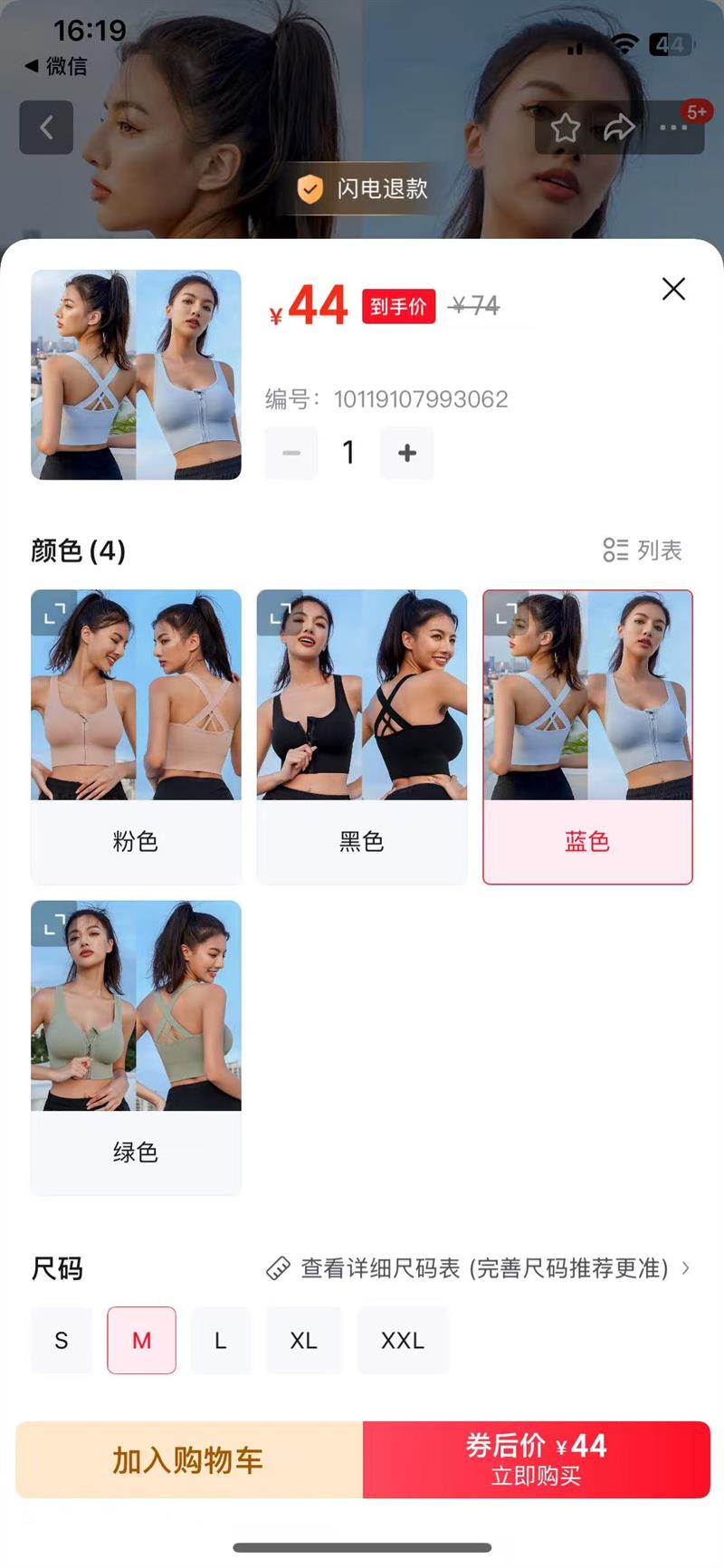Choose size S
Image resolution: width=724 pixels, height=1568 pixels.
point(62,1341)
